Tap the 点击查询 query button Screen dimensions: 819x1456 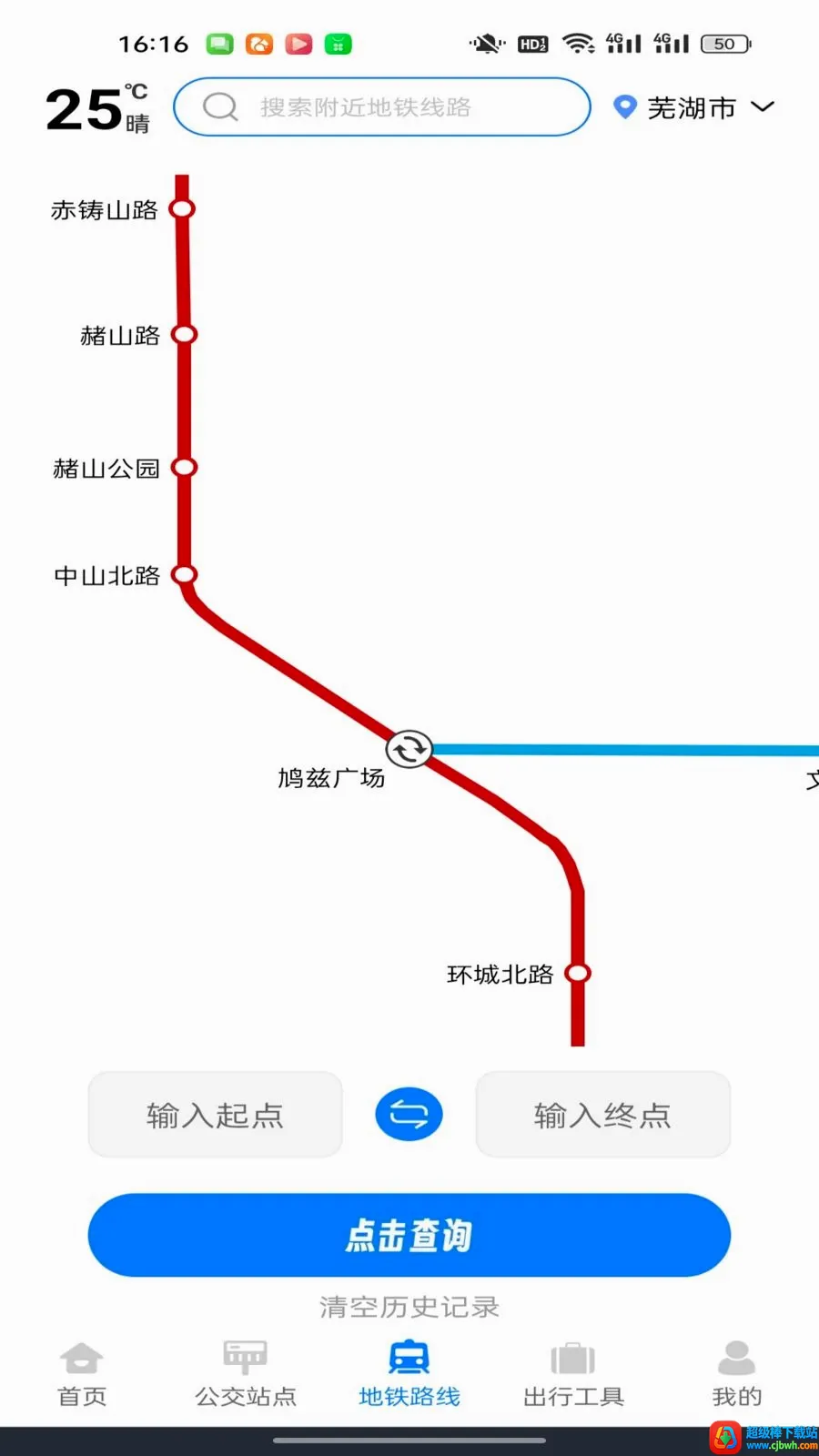click(409, 1235)
